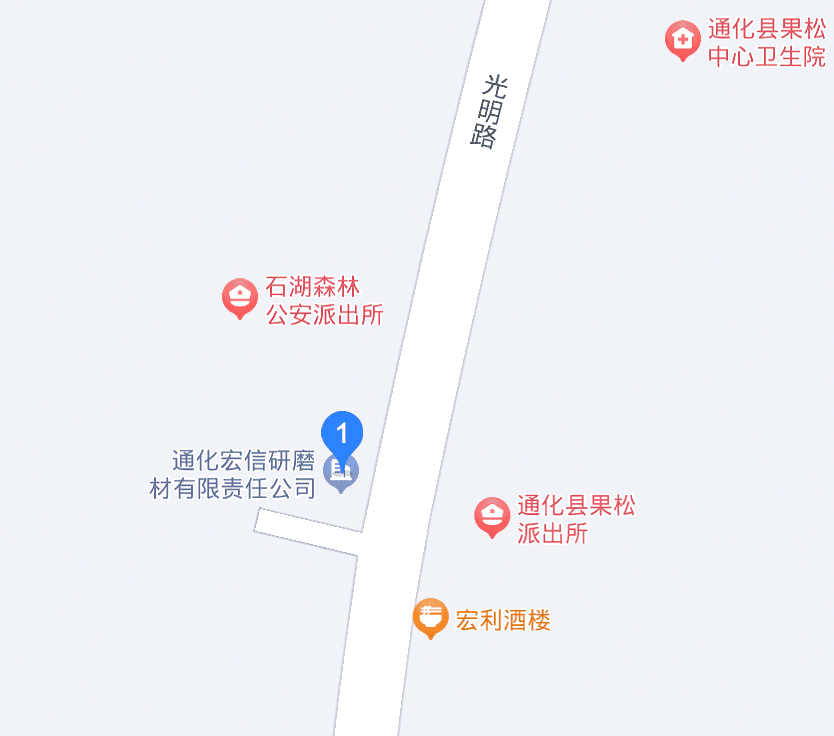Open the 石湖森林公安派出所 police station marker
Image resolution: width=834 pixels, height=736 pixels.
[x=239, y=297]
